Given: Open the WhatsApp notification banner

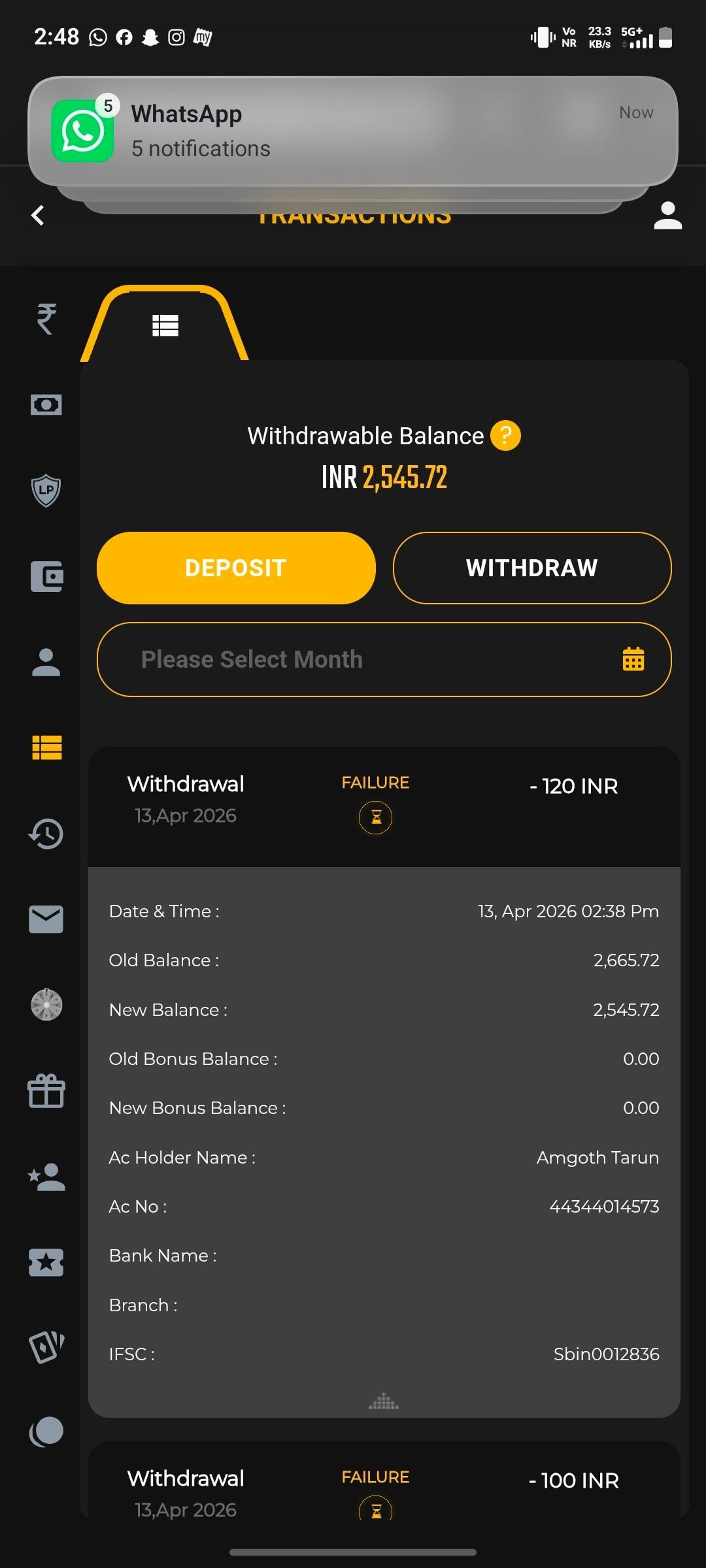Looking at the screenshot, I should point(353,131).
